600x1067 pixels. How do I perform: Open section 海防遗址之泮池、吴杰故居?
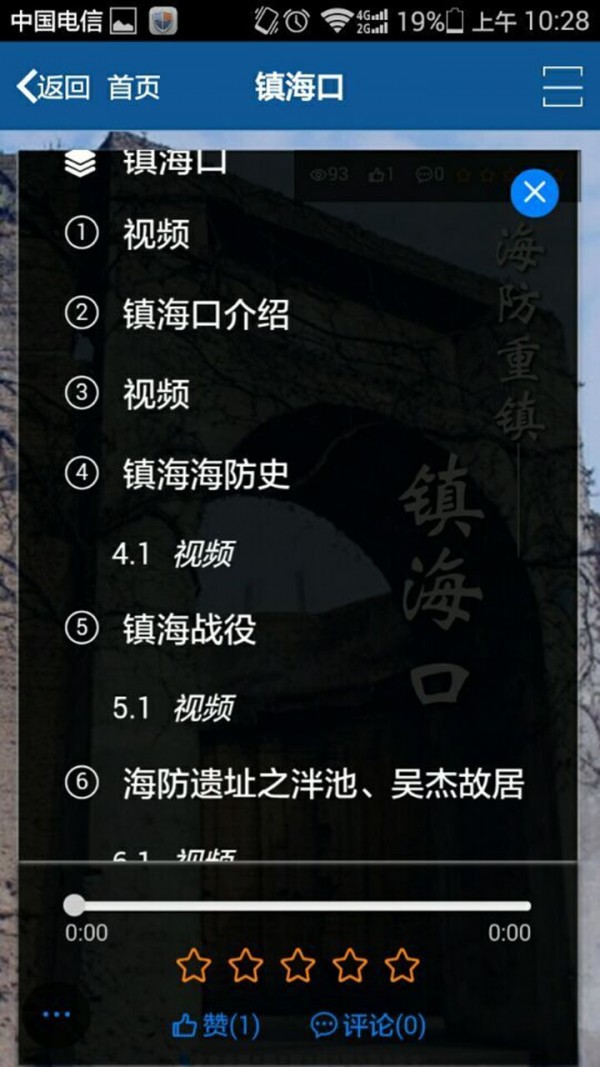point(323,784)
